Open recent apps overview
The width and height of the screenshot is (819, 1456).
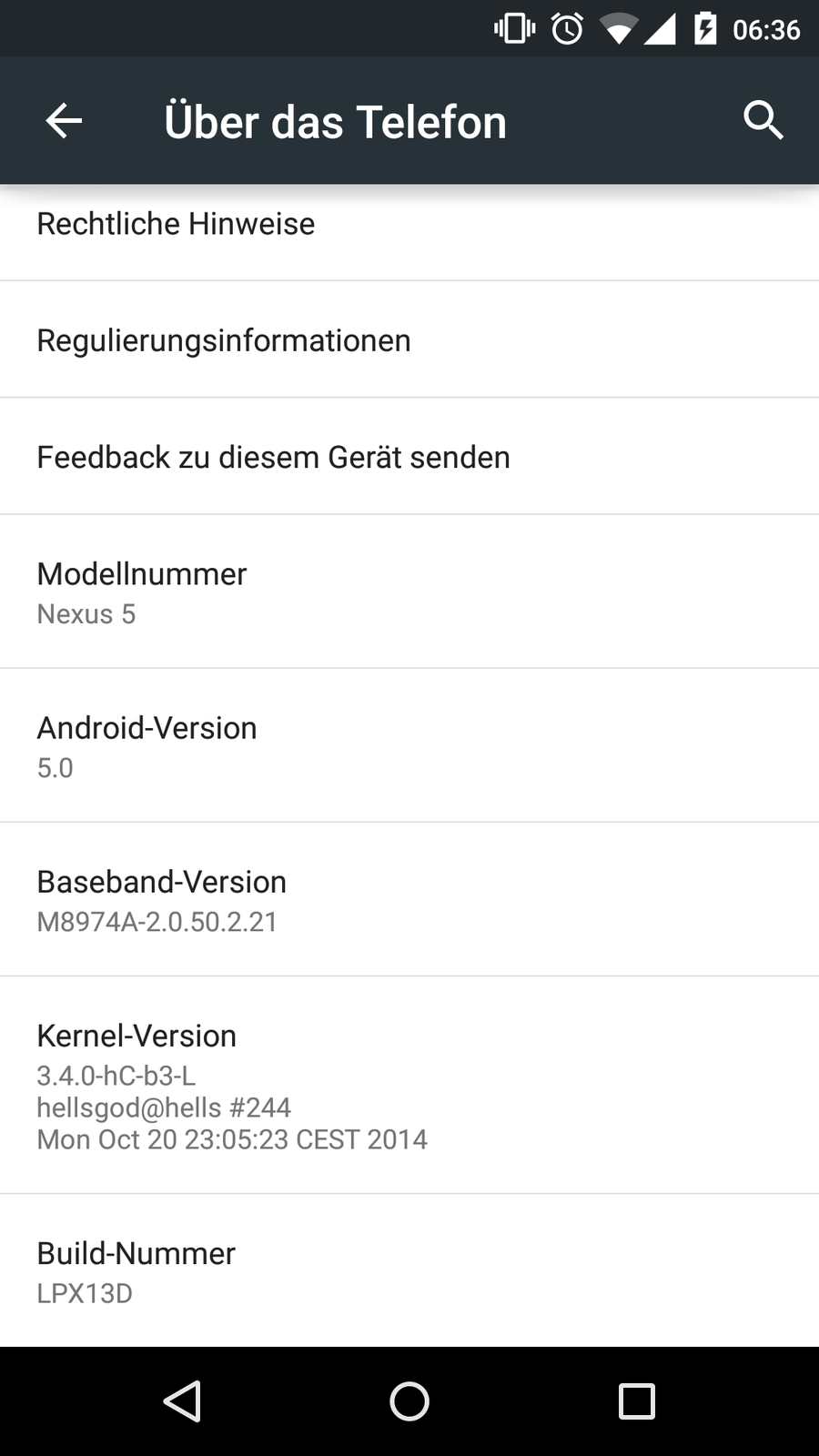[636, 1401]
